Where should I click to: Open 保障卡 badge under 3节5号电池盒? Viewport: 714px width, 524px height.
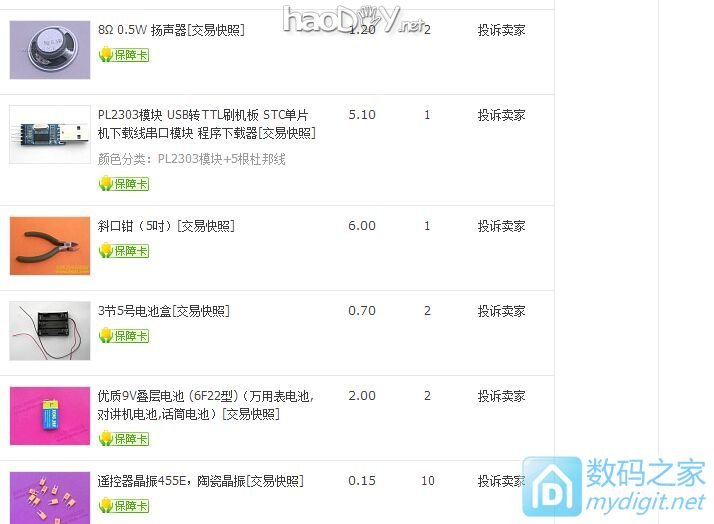click(124, 336)
